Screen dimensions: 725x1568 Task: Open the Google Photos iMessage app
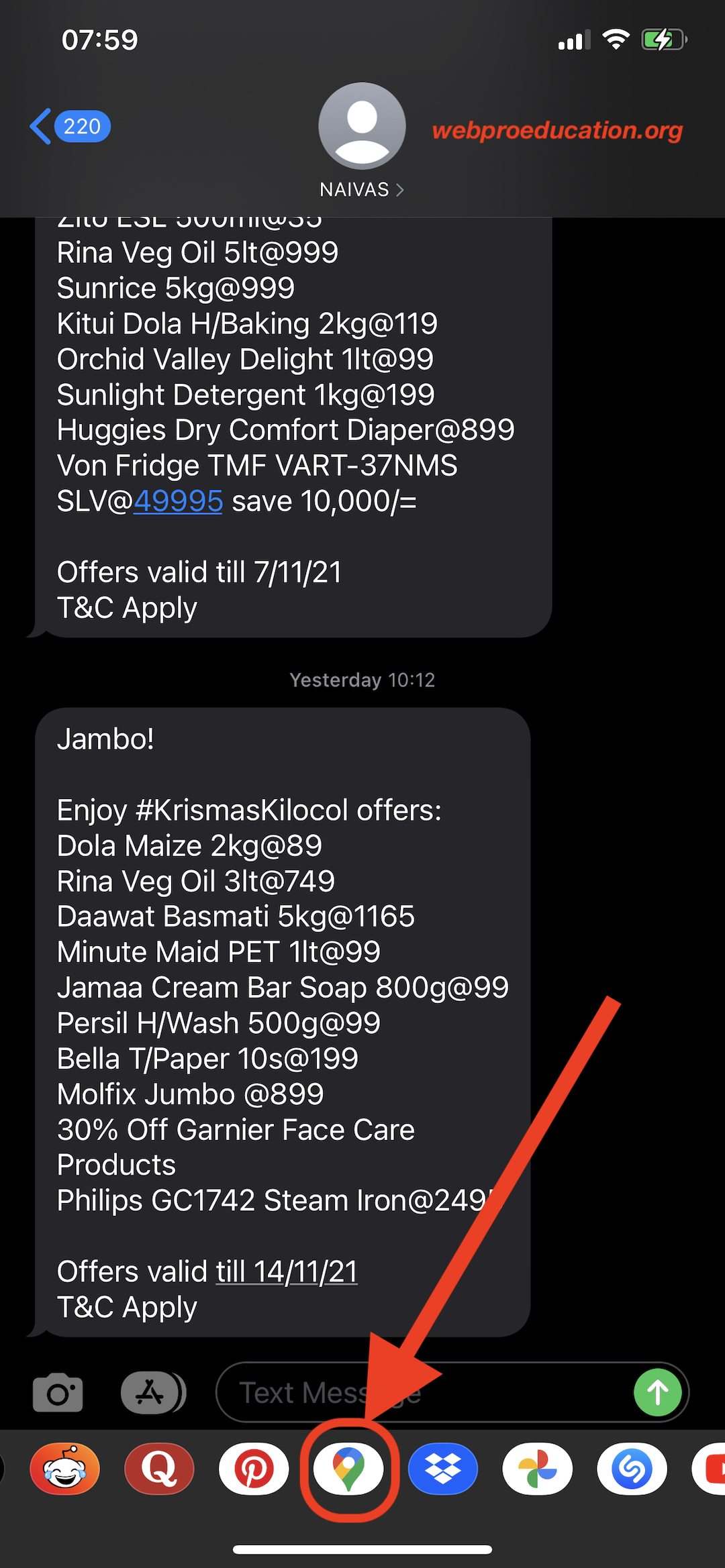538,1469
